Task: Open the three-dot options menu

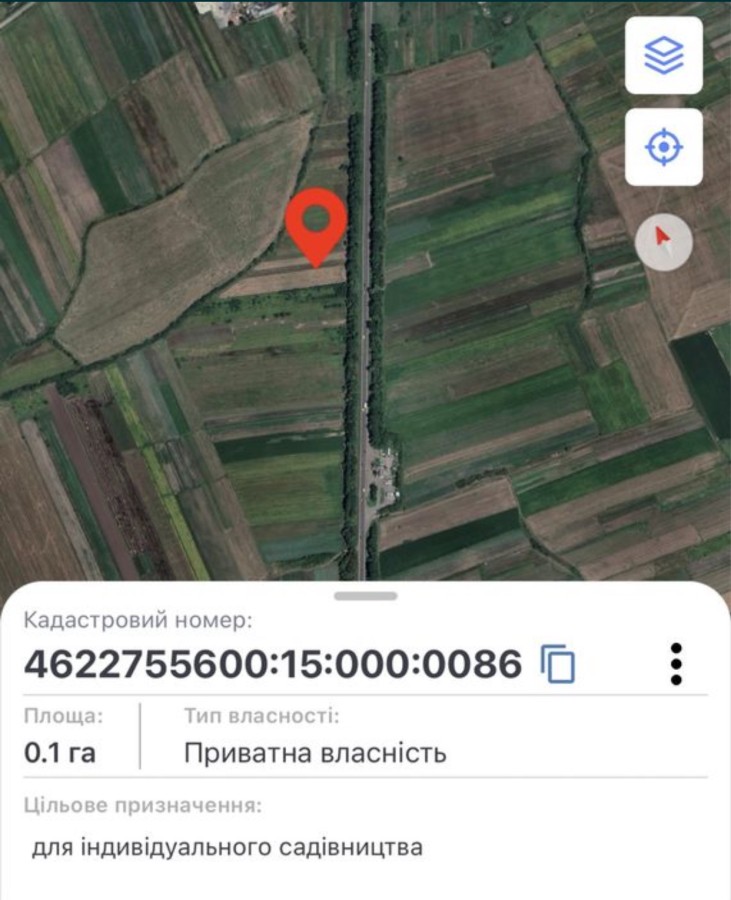Action: (x=676, y=664)
